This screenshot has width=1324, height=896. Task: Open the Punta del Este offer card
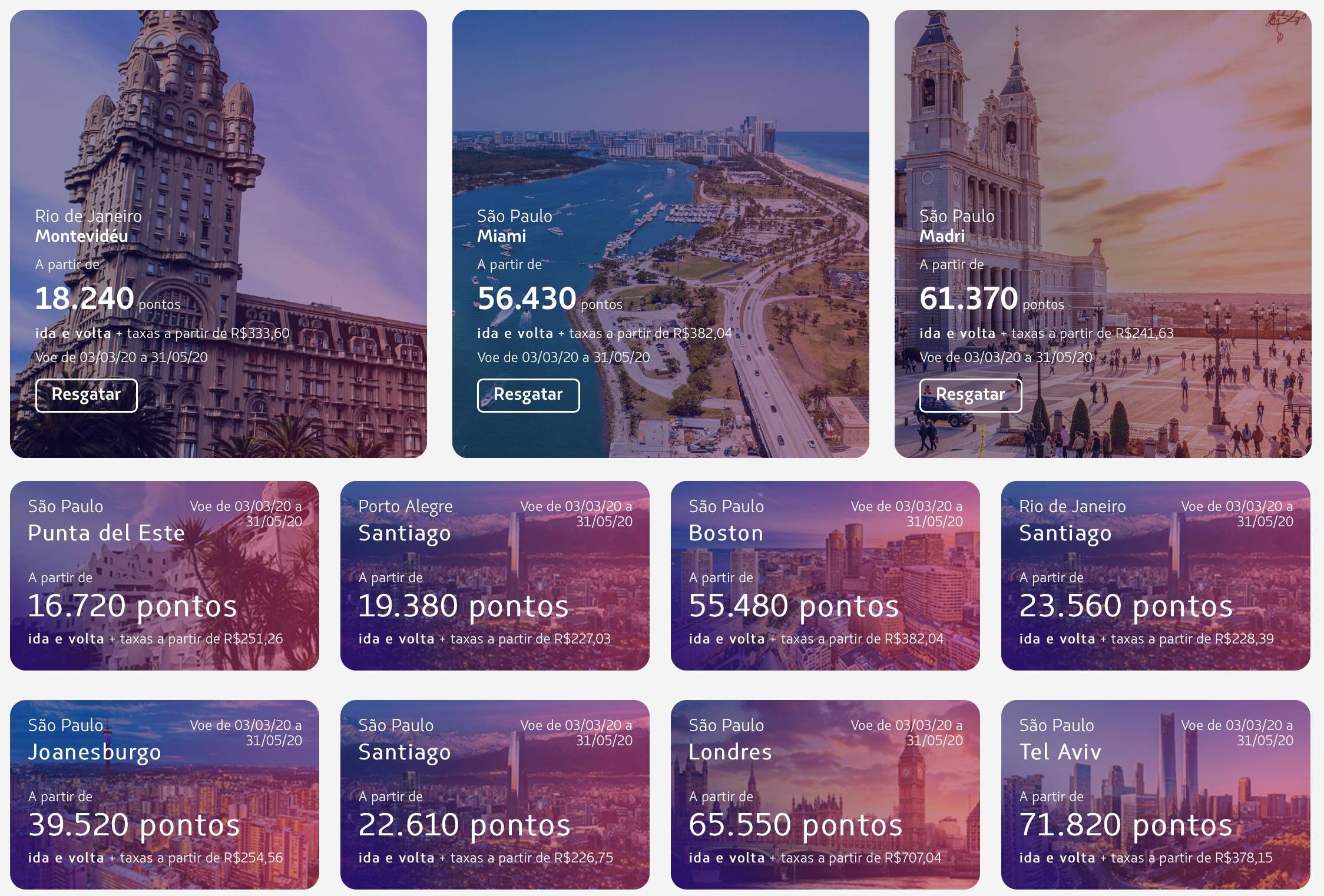tap(164, 575)
